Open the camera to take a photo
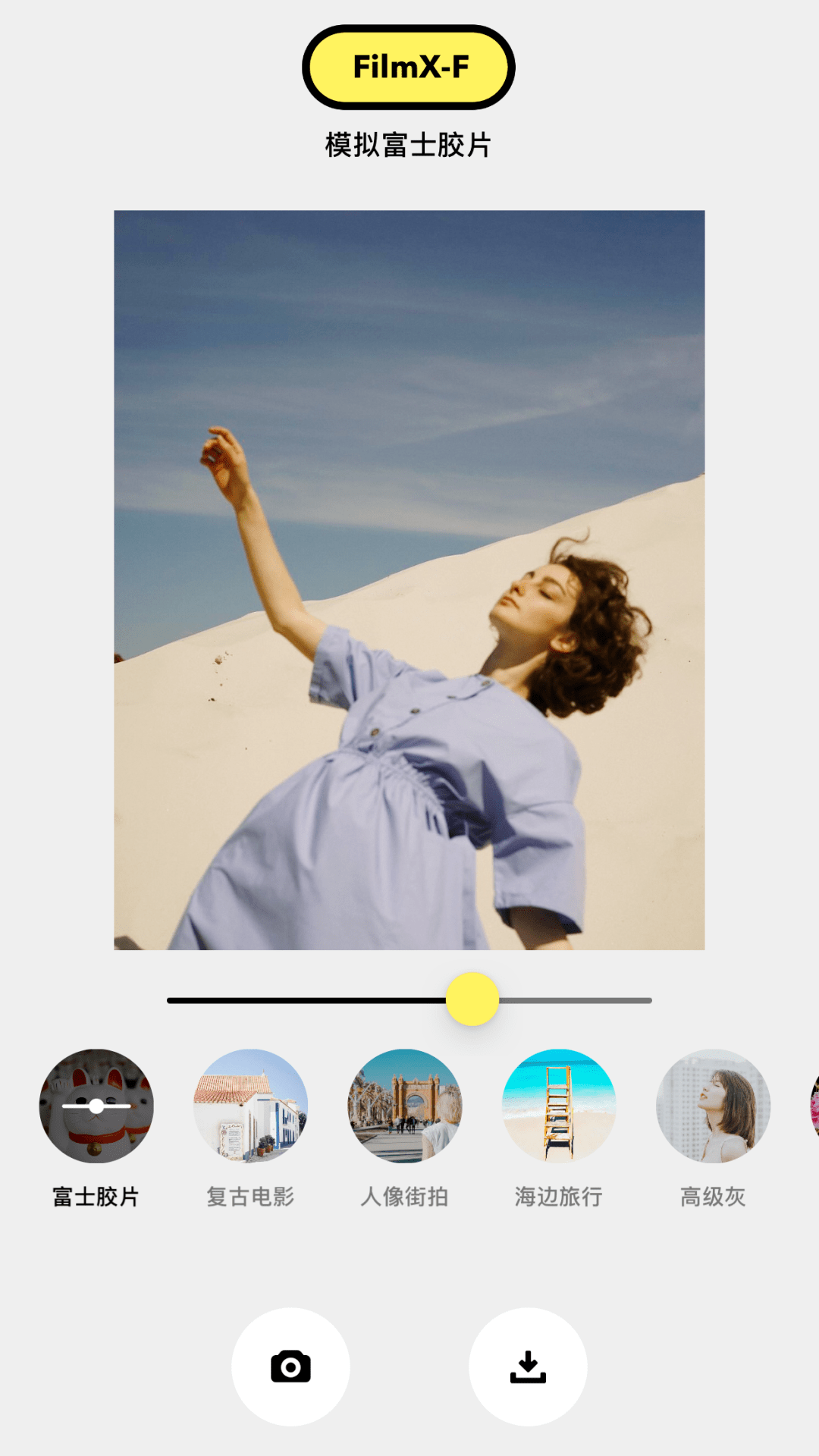Image resolution: width=819 pixels, height=1456 pixels. [x=290, y=1367]
